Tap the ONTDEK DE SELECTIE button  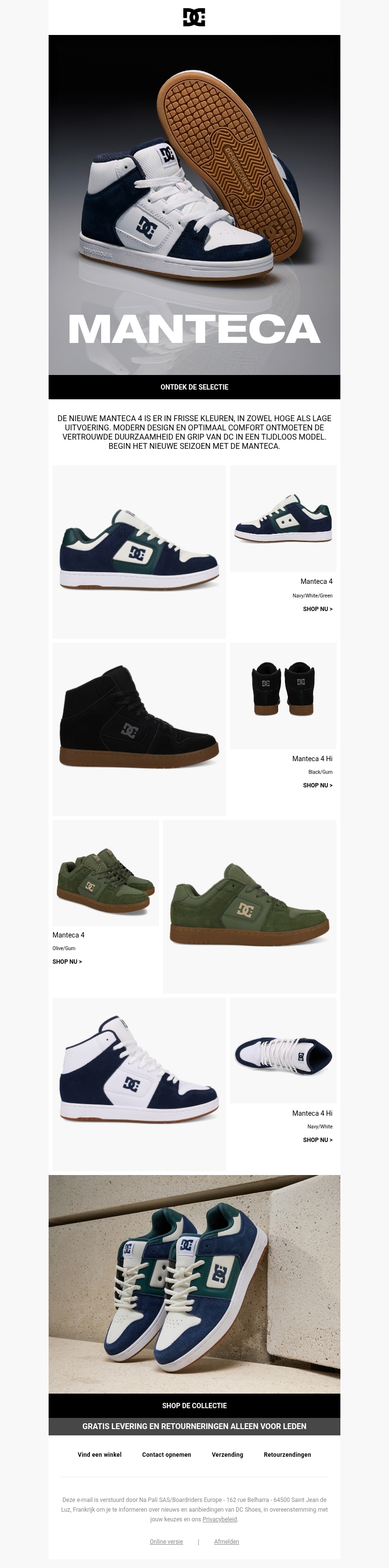tap(194, 387)
